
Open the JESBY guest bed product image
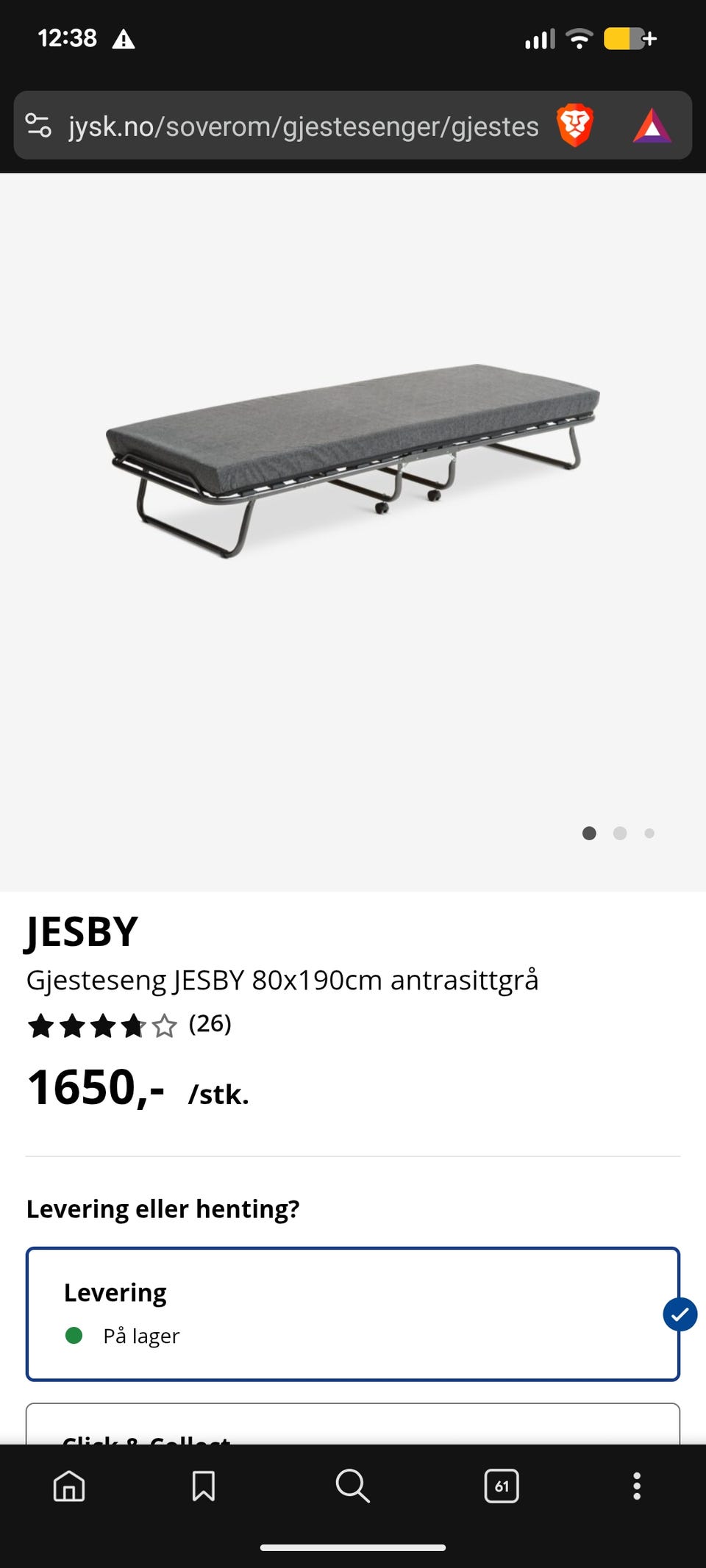(353, 459)
